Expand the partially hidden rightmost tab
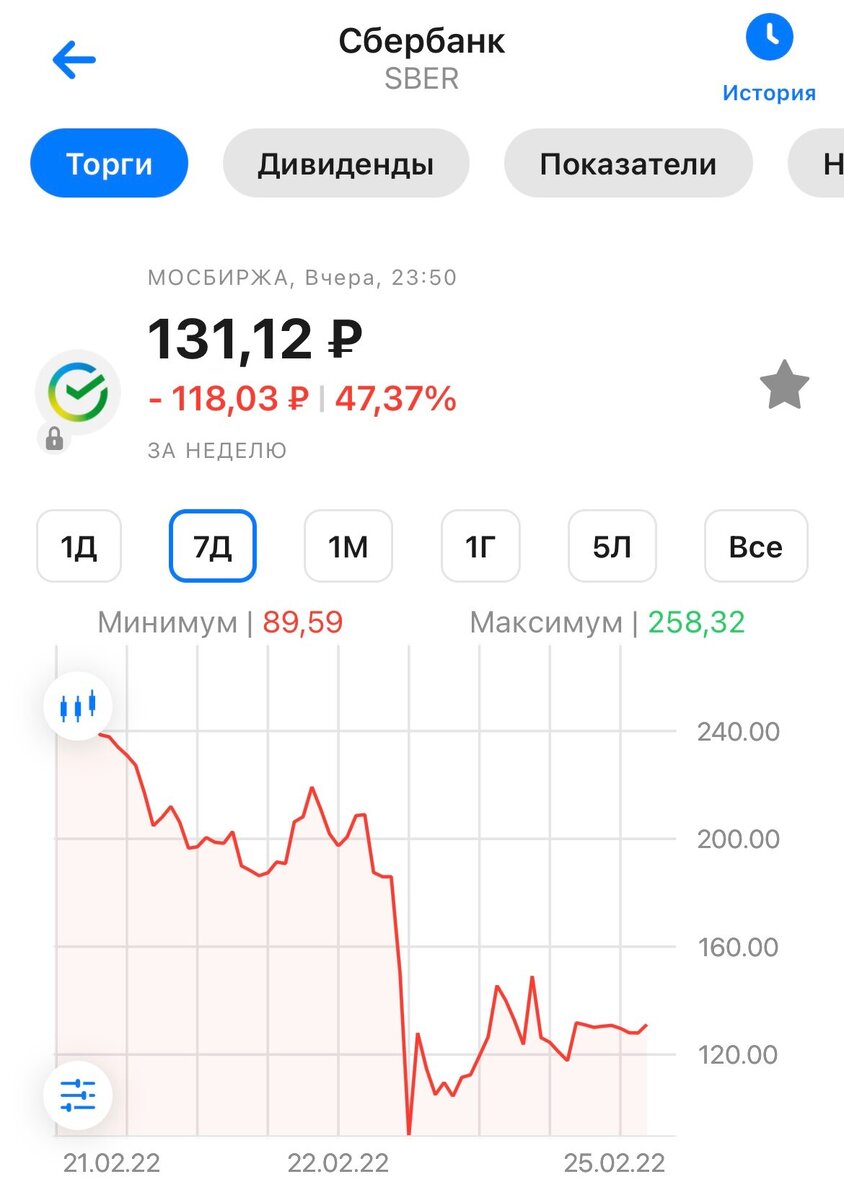The height and width of the screenshot is (1200, 844). [x=826, y=164]
